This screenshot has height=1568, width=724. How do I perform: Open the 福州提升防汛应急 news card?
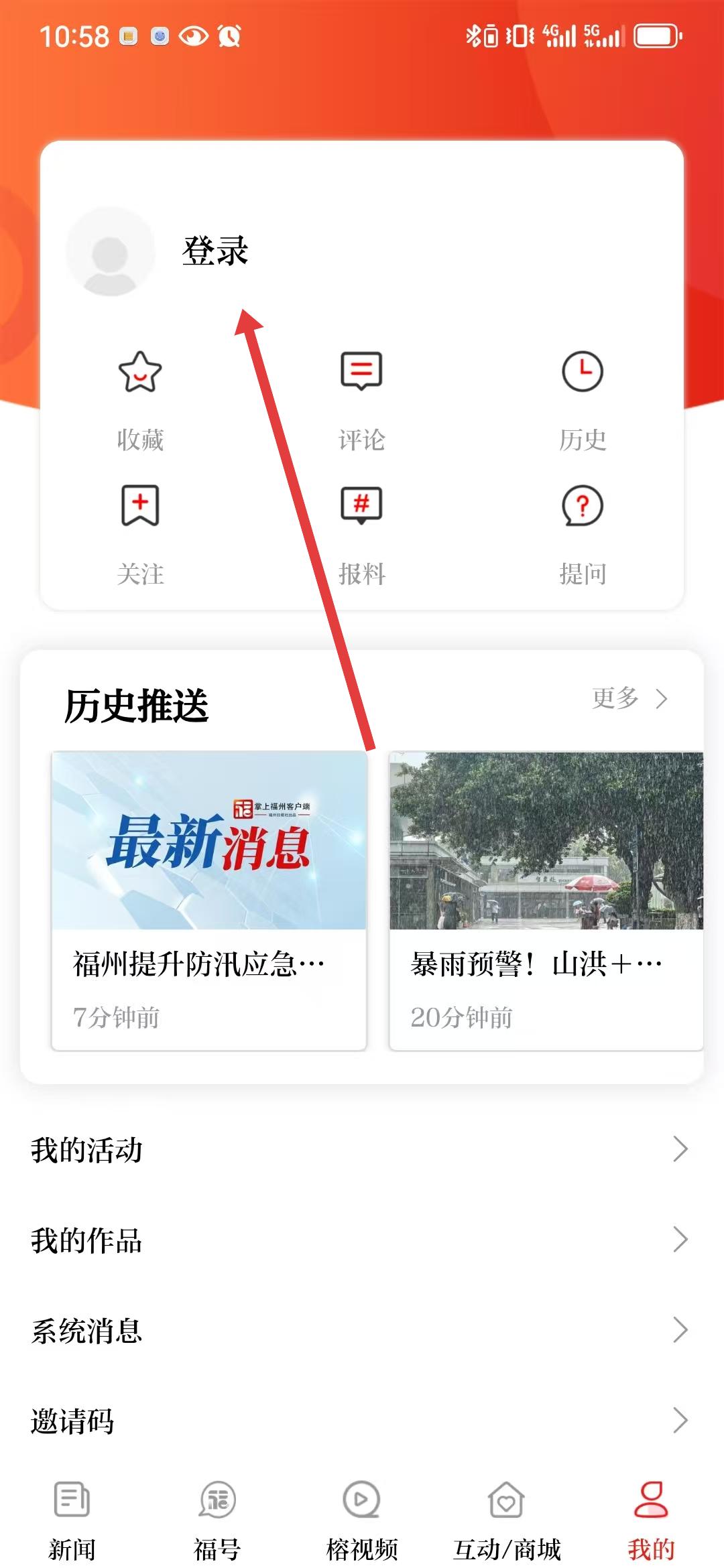(209, 900)
